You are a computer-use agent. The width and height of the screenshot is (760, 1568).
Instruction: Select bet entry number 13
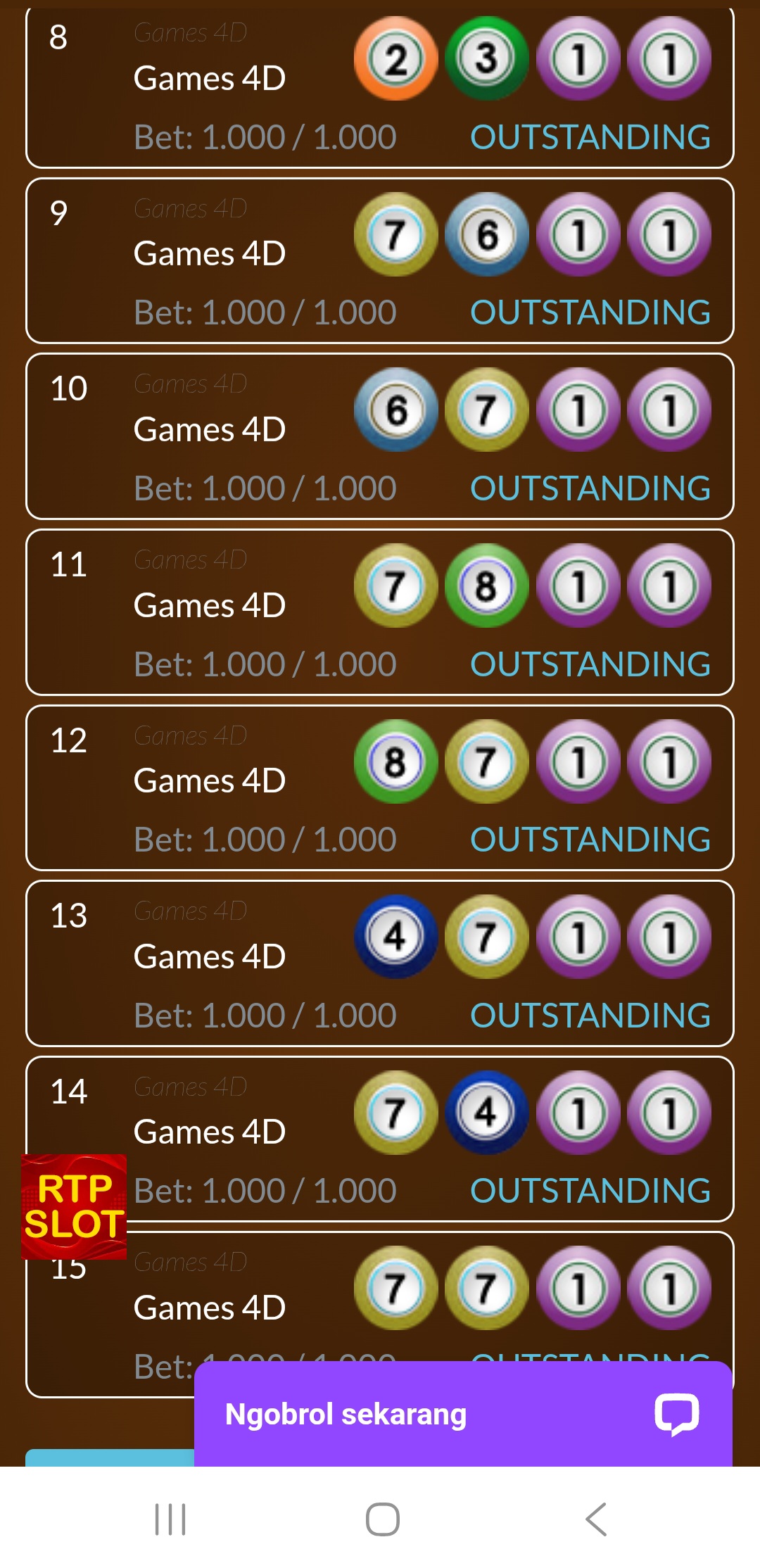[x=379, y=963]
